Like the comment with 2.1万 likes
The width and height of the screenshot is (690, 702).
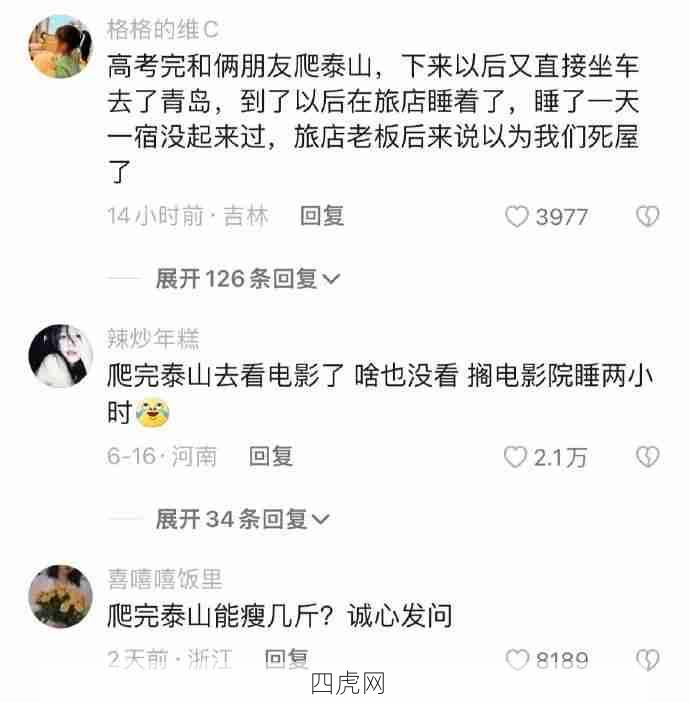[x=515, y=457]
